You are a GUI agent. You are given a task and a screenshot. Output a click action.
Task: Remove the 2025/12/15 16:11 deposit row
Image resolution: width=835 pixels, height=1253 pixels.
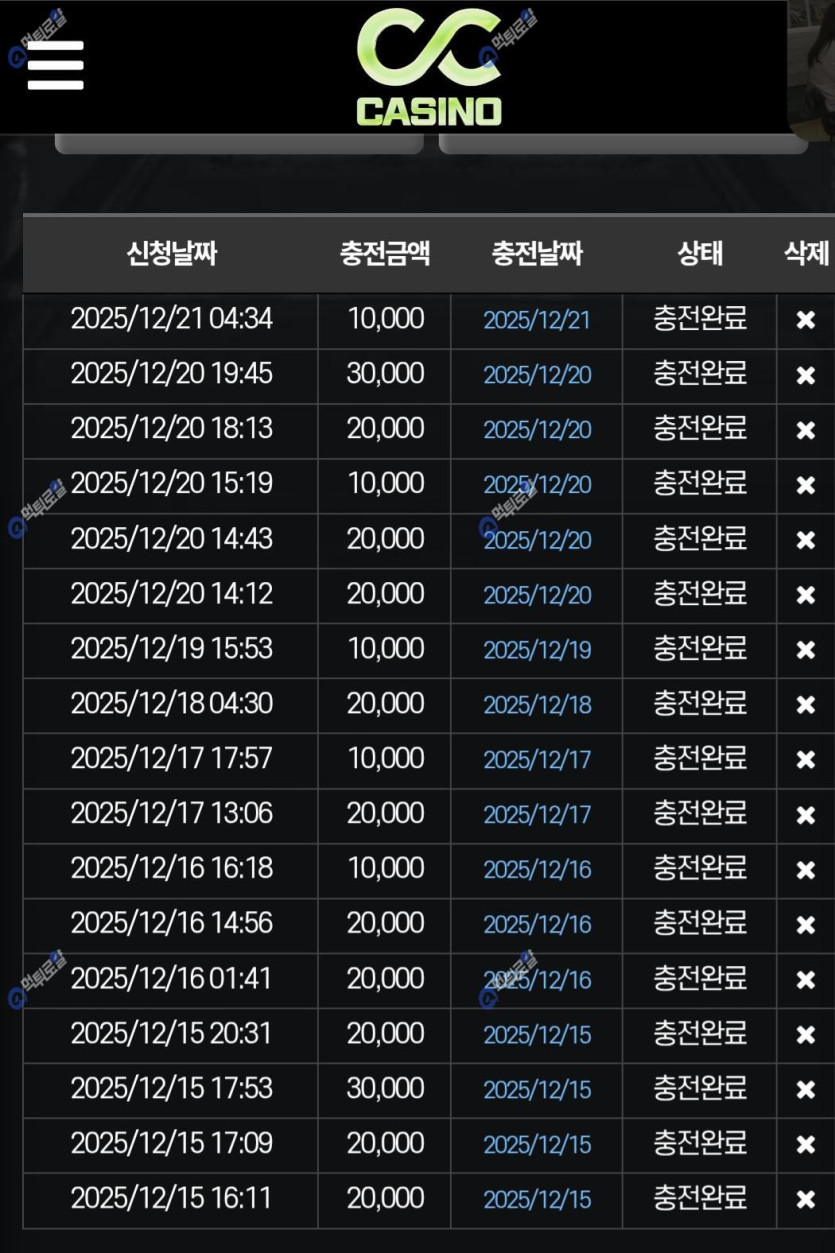point(805,1200)
